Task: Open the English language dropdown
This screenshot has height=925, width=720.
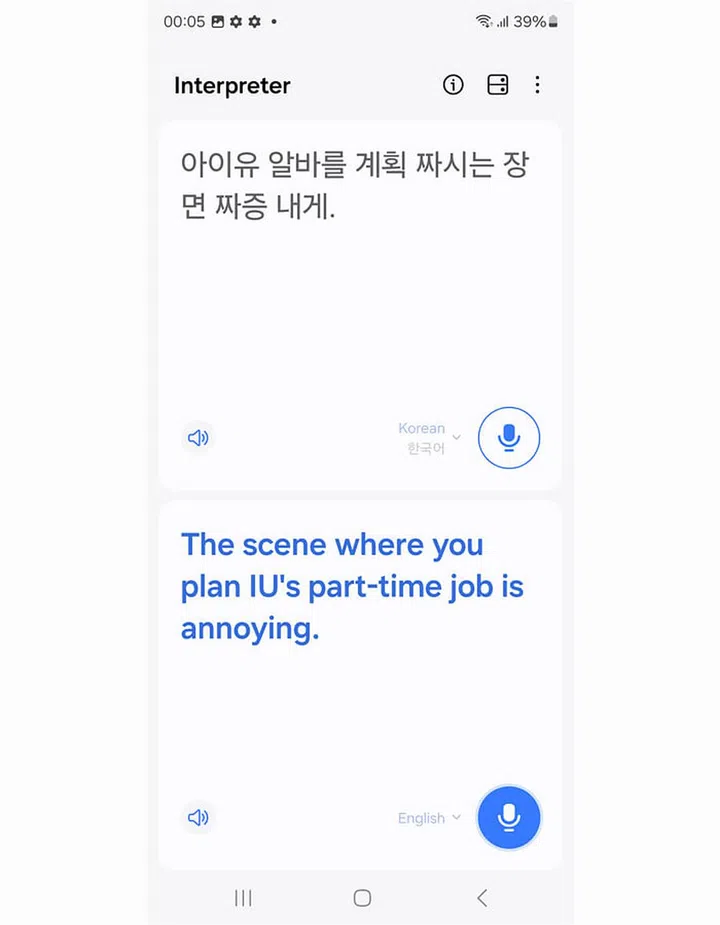Action: (429, 818)
